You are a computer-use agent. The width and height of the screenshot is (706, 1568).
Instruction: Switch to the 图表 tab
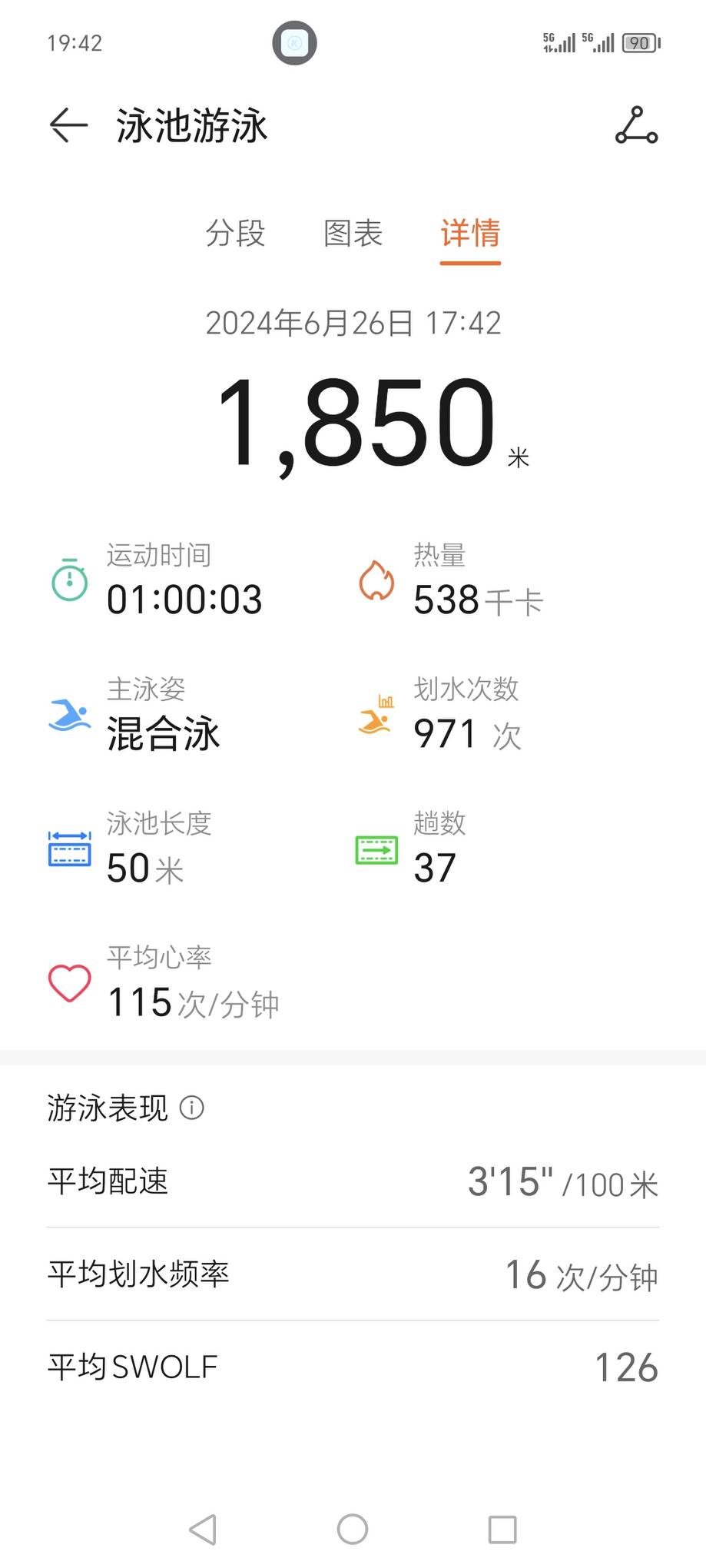pyautogui.click(x=353, y=233)
